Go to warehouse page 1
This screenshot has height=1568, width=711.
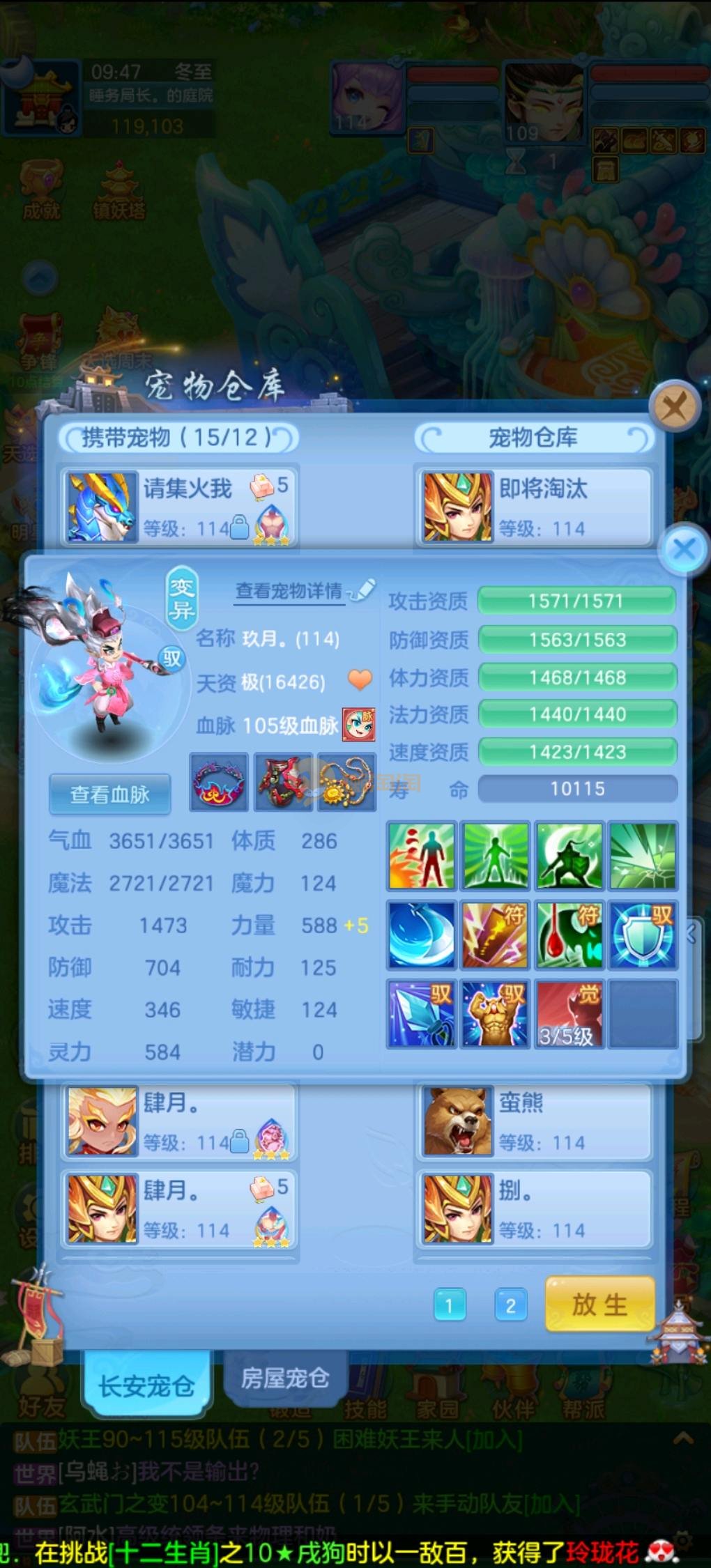[x=449, y=1305]
